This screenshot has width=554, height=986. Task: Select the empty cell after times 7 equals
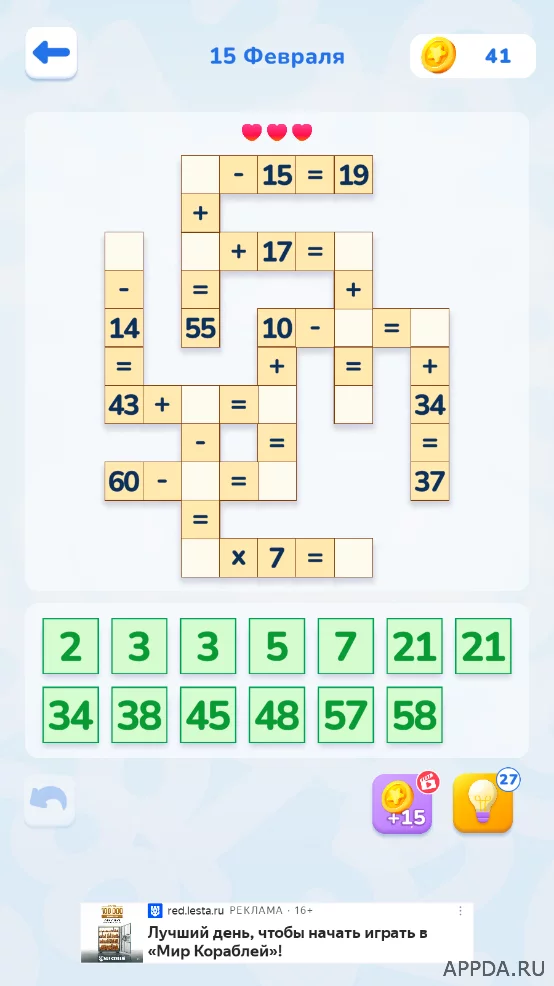[x=353, y=558]
